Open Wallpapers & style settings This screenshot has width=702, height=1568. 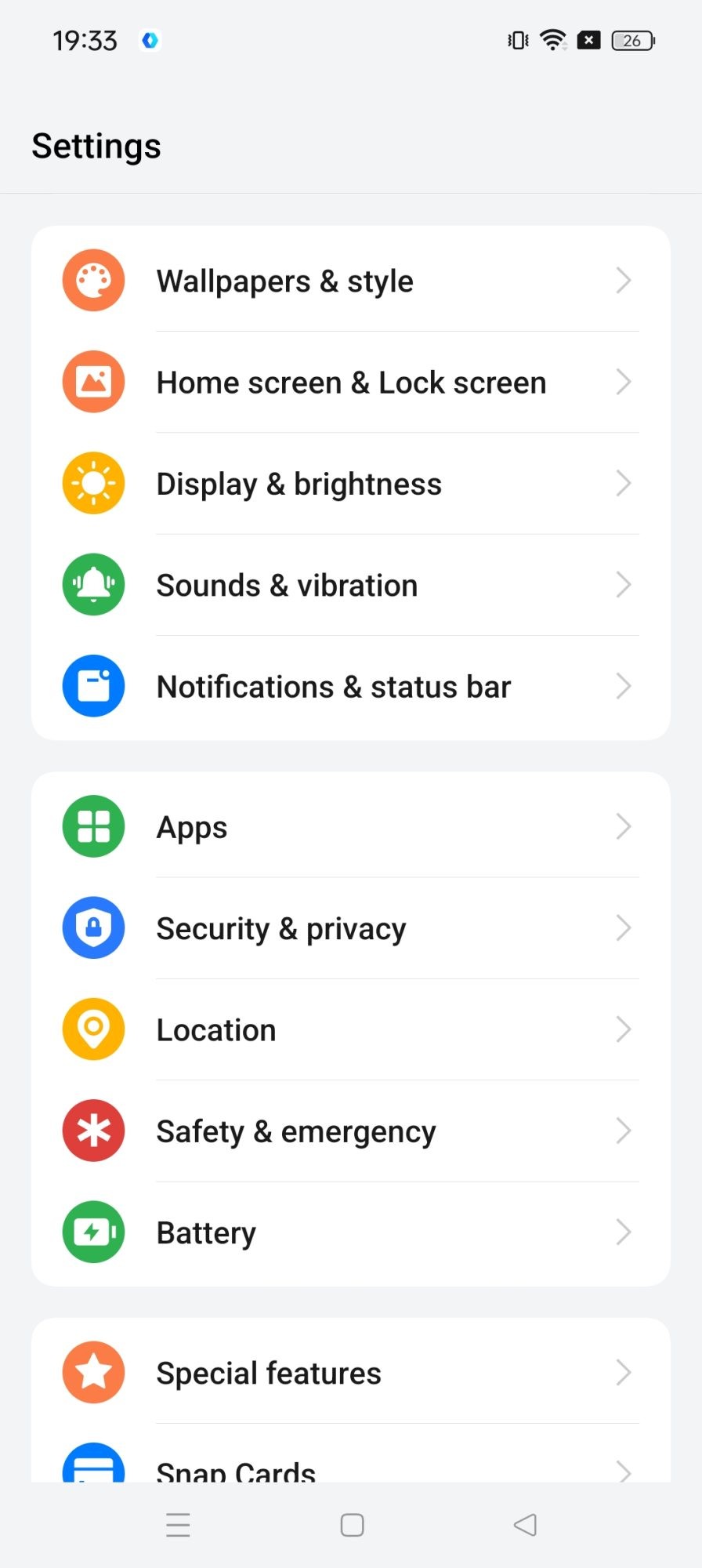tap(350, 281)
